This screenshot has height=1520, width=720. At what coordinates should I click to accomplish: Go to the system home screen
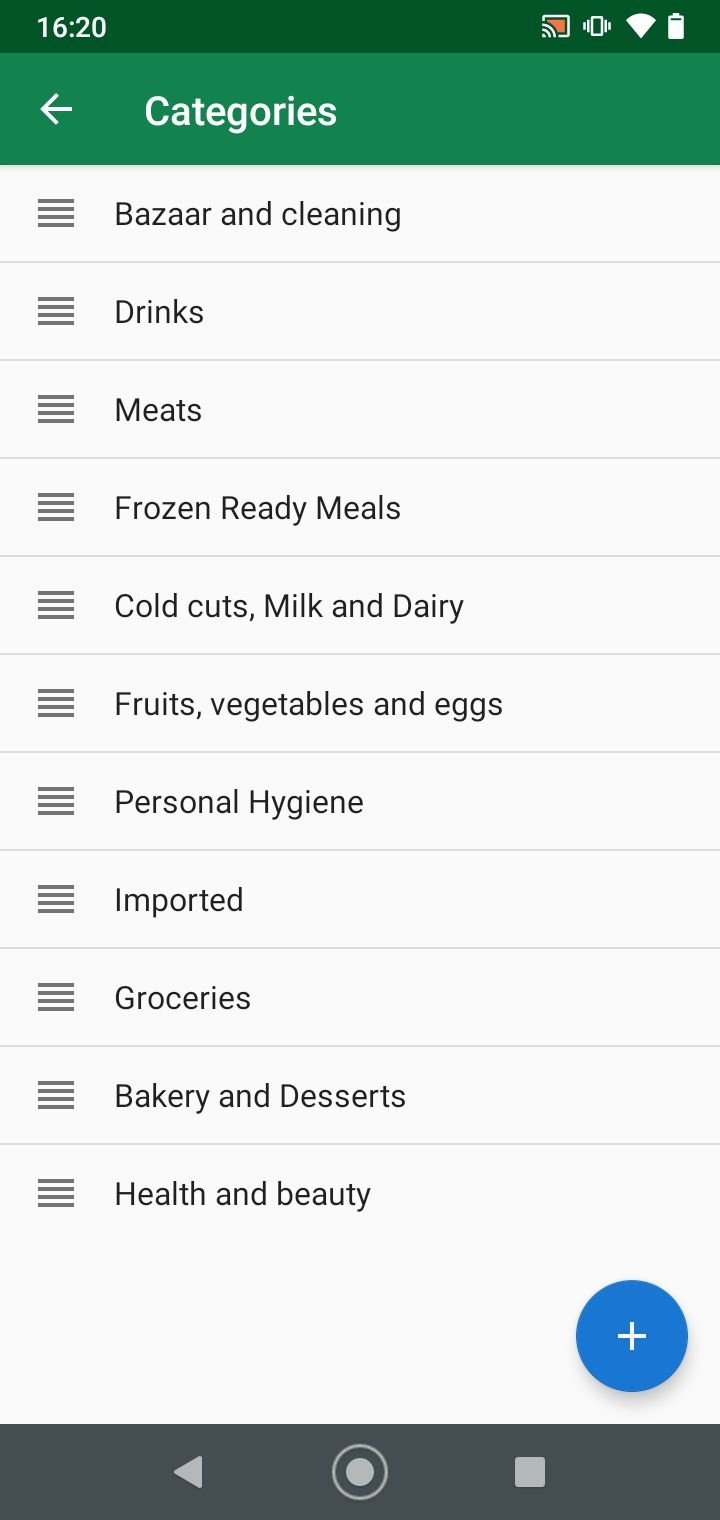tap(360, 1472)
